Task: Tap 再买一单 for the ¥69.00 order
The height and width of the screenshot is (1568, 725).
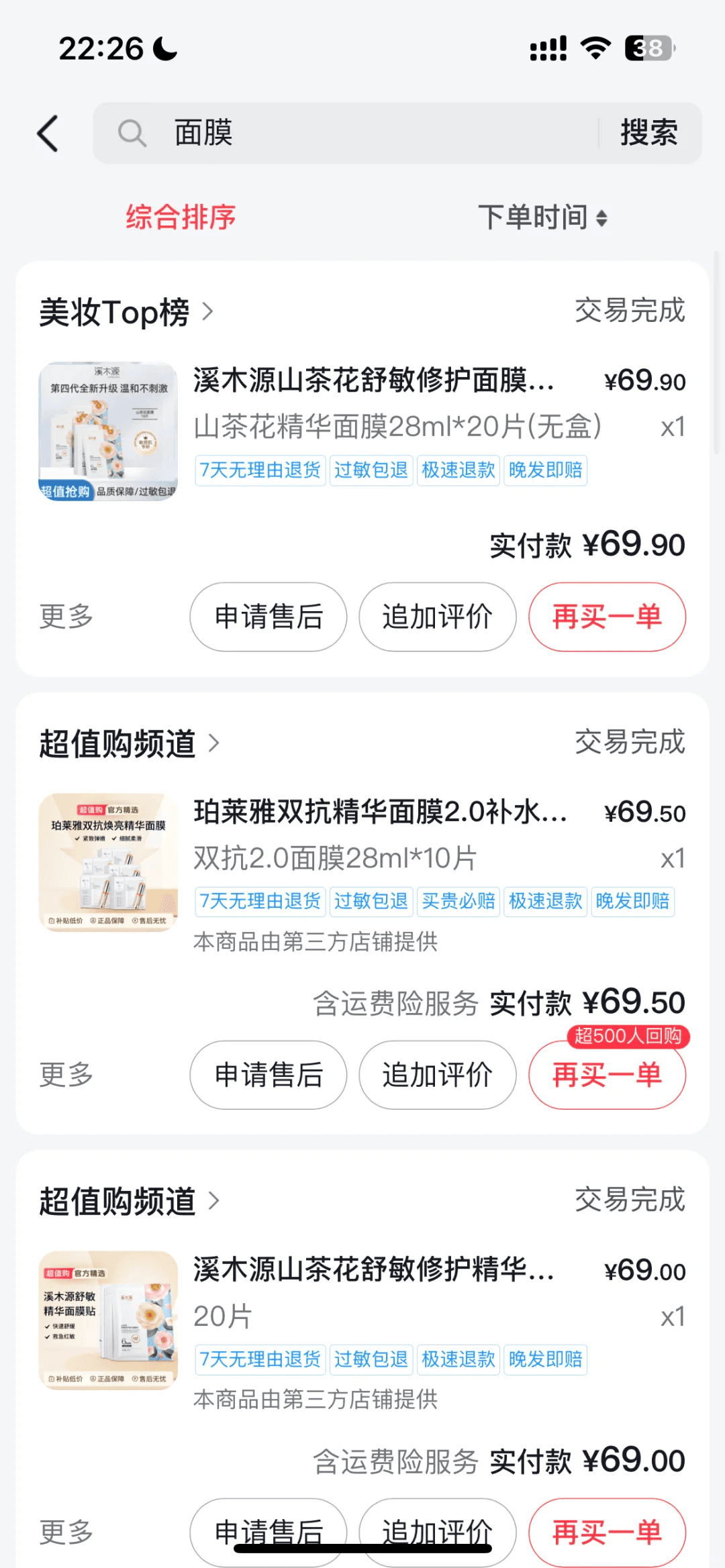Action: (x=607, y=1532)
